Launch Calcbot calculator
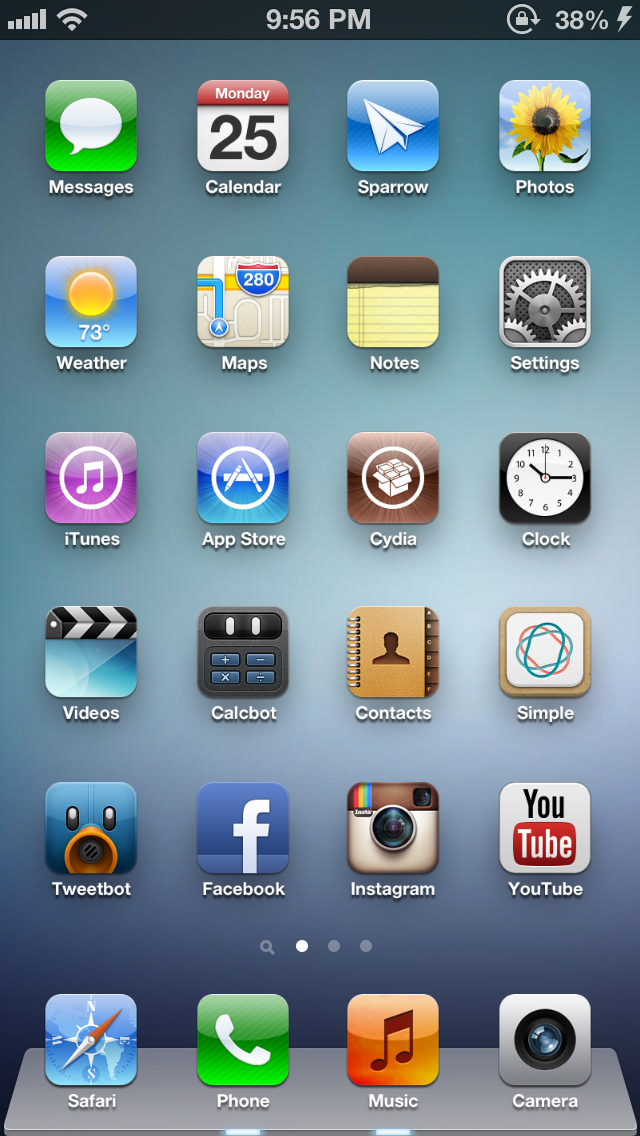Image resolution: width=640 pixels, height=1136 pixels. (x=243, y=652)
